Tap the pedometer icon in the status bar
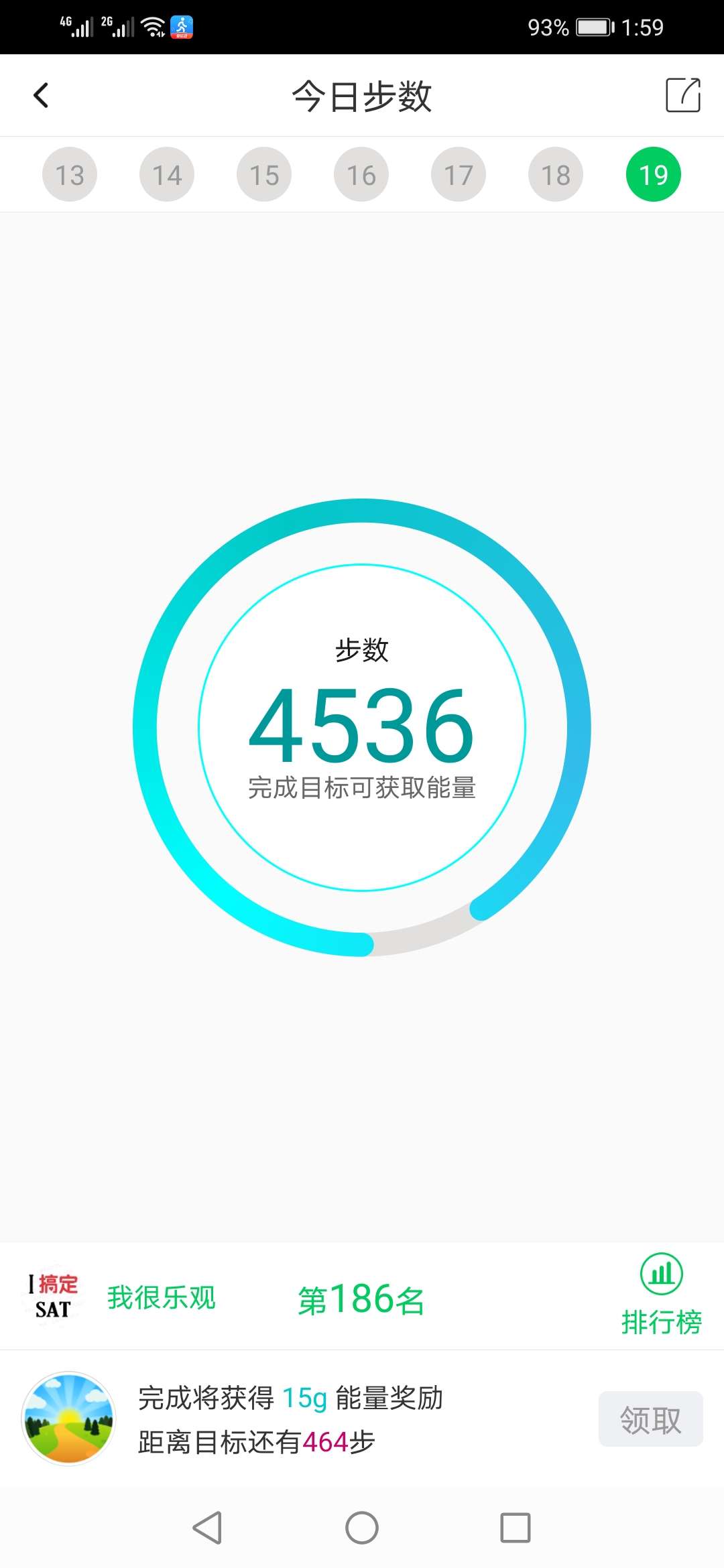Screen dimensions: 724x1568 [180, 27]
